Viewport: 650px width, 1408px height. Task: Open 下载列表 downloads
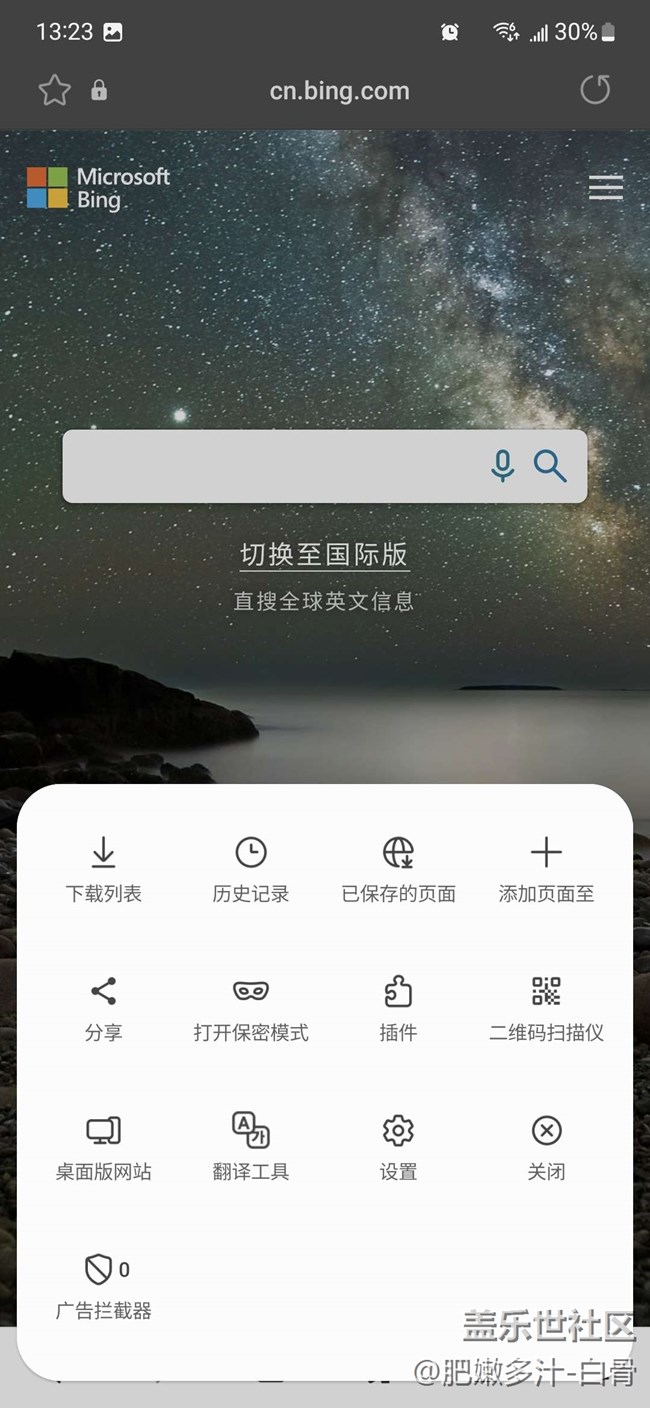click(x=103, y=868)
